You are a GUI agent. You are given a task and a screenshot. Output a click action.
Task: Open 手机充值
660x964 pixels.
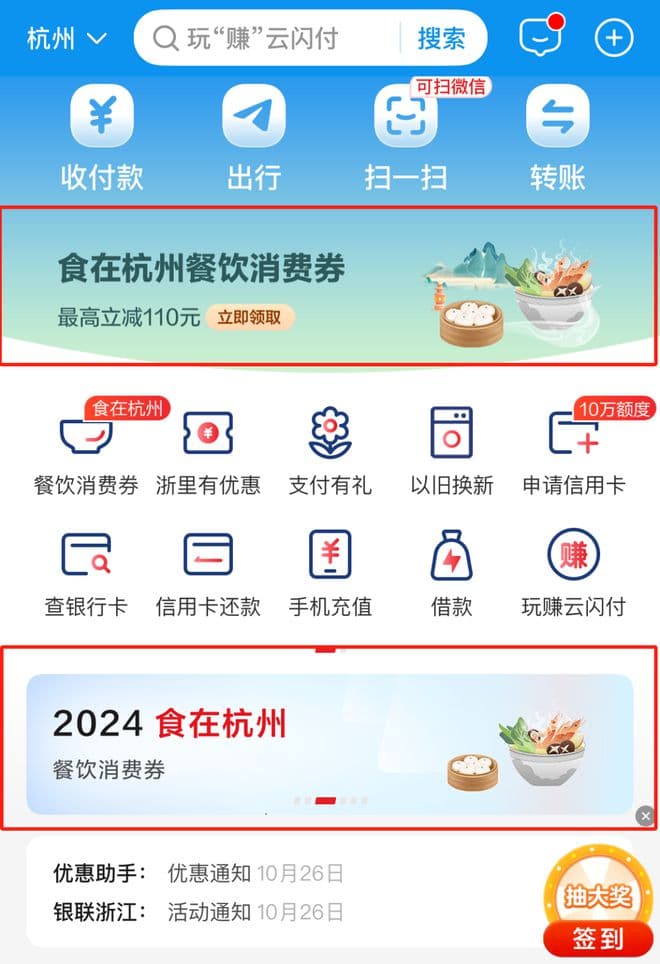tap(330, 573)
